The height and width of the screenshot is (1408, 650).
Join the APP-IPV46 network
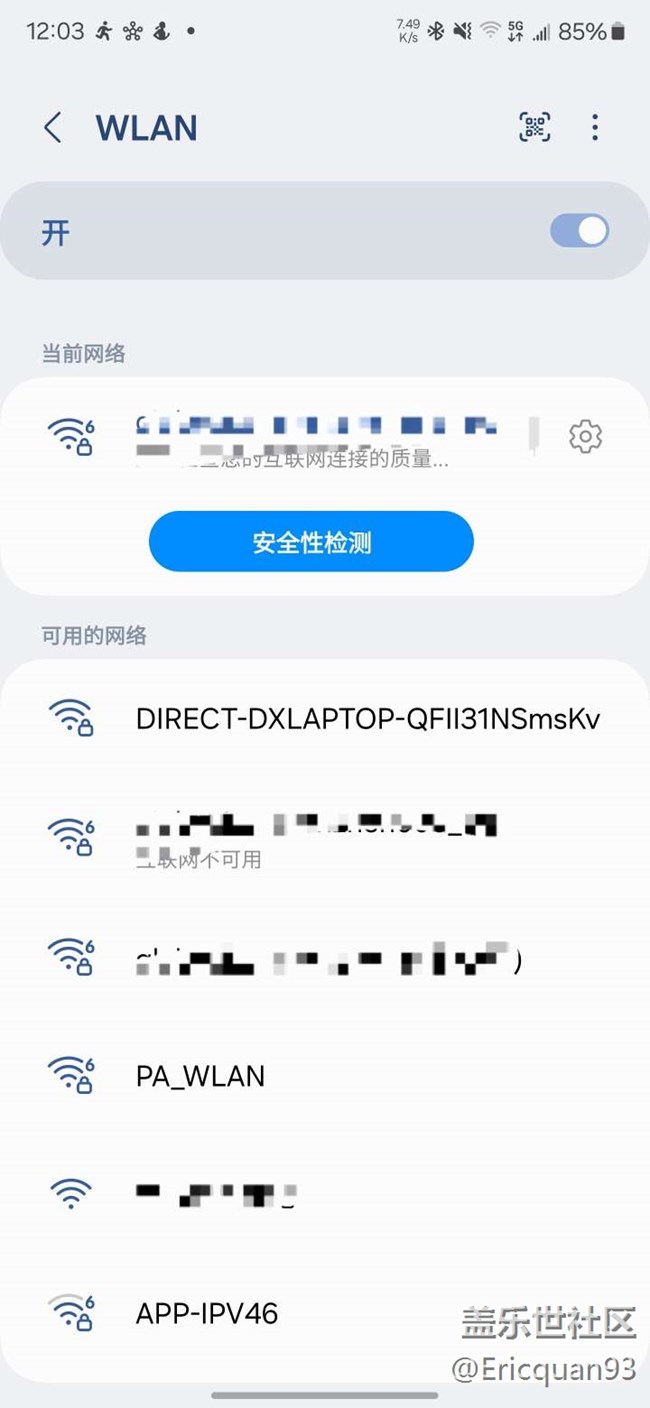(325, 1313)
